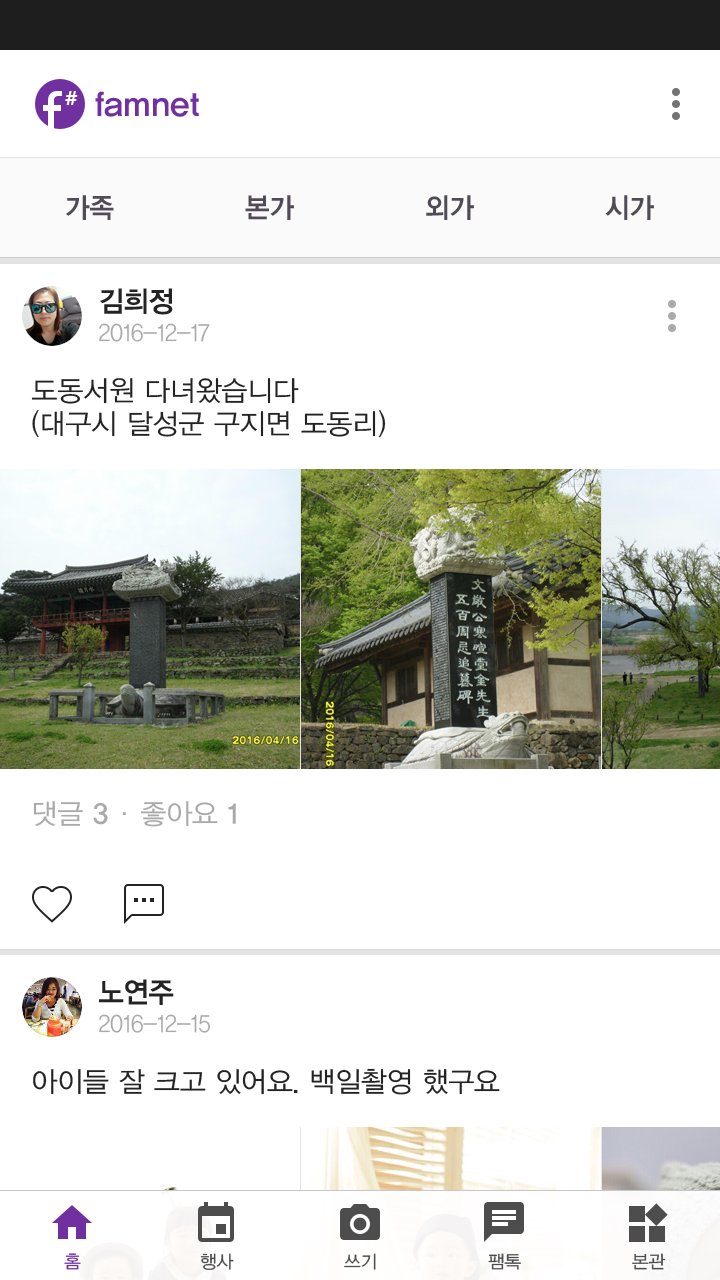Open options menu on 김희정's post
This screenshot has width=720, height=1280.
point(671,316)
